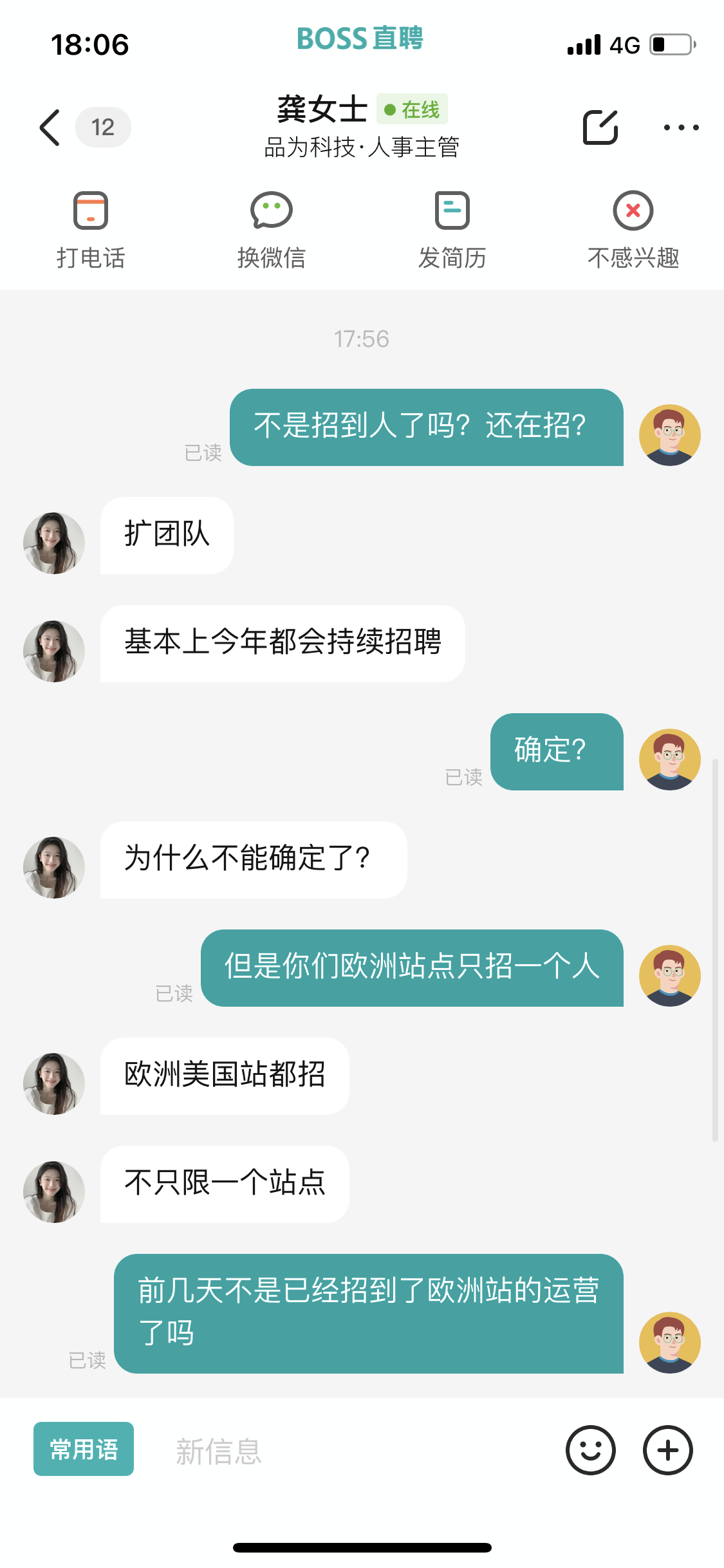
Task: Open the emoji picker
Action: tap(590, 1450)
